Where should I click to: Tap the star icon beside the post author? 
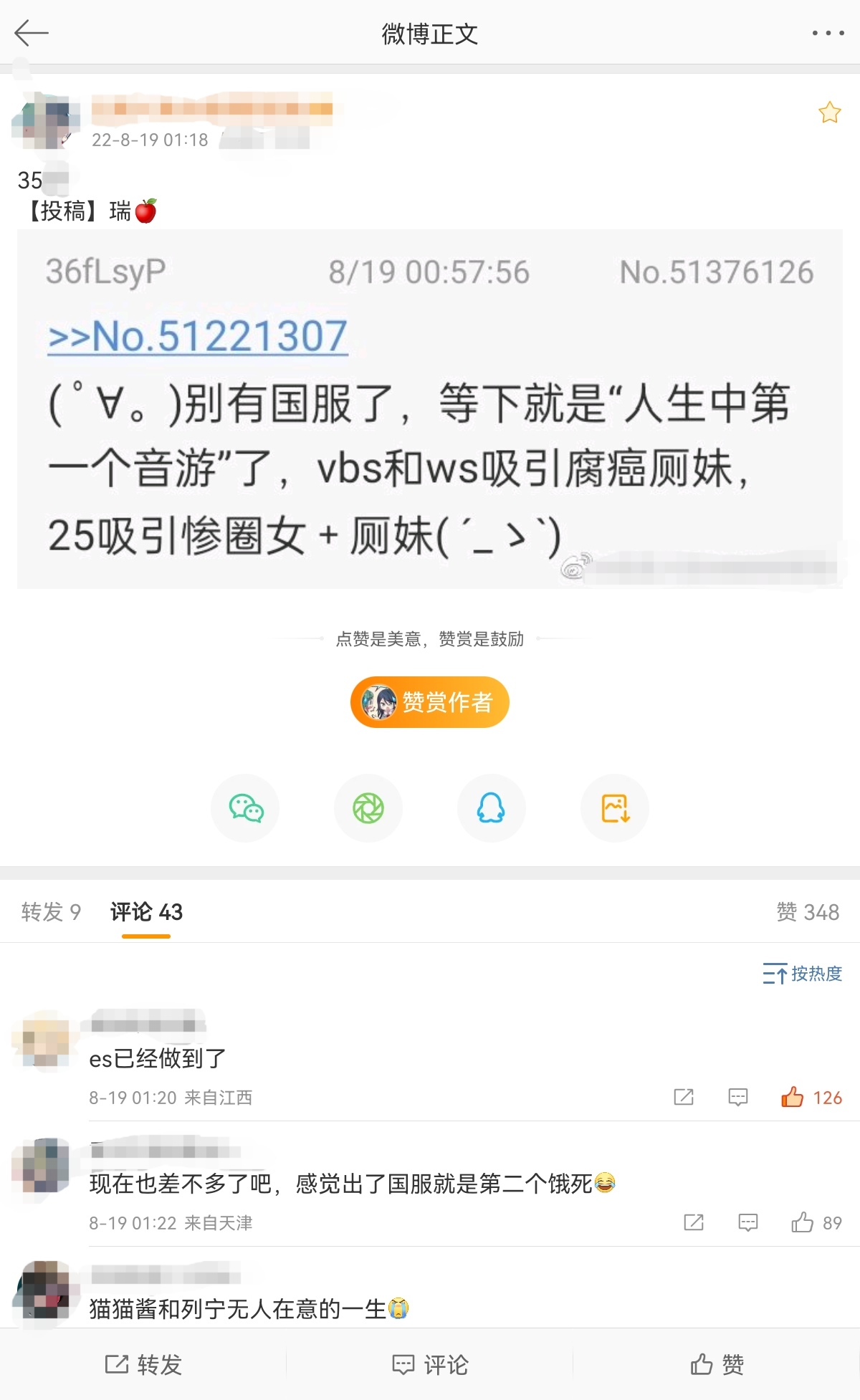click(829, 112)
